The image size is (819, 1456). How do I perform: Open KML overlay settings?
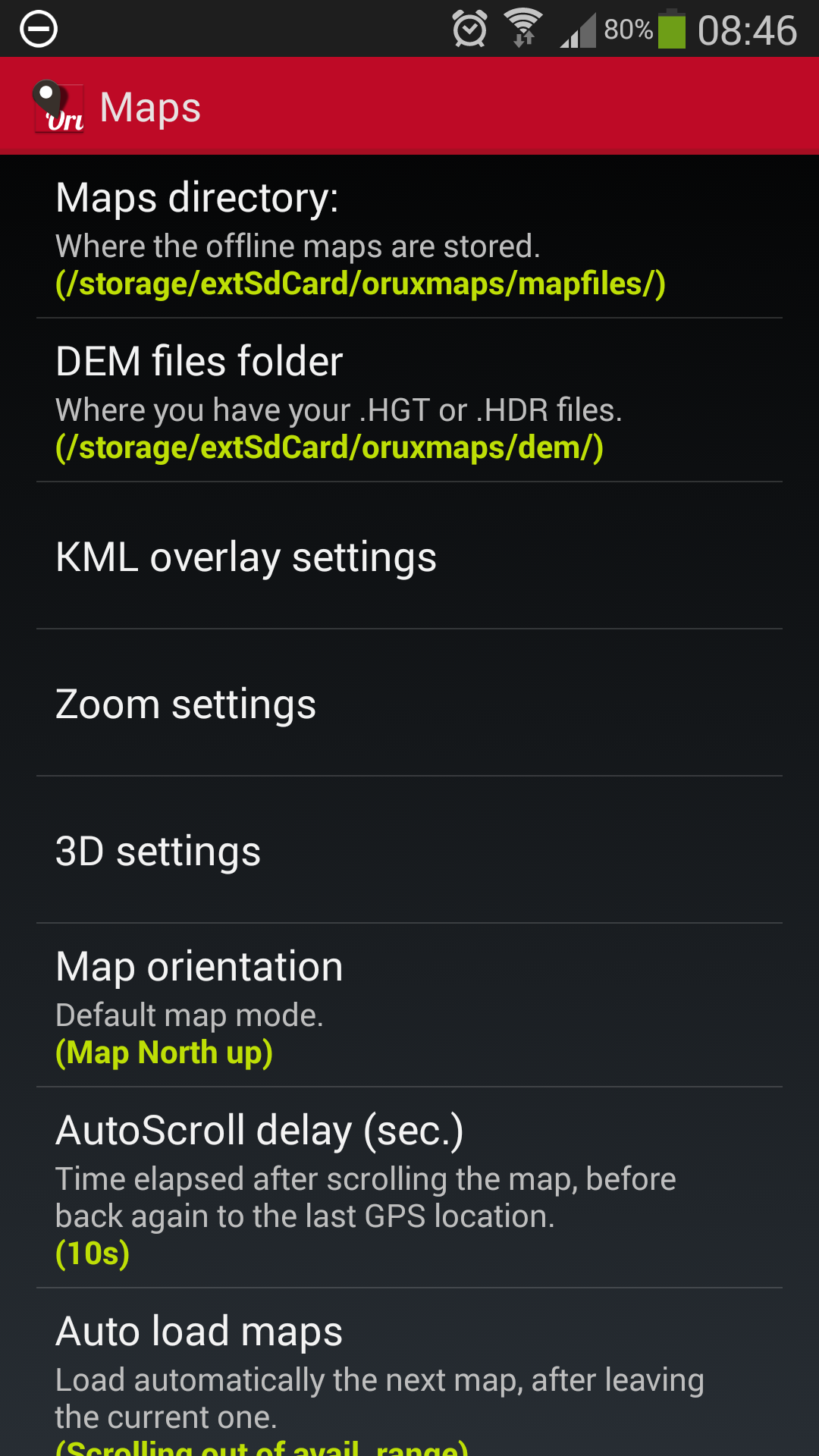409,556
